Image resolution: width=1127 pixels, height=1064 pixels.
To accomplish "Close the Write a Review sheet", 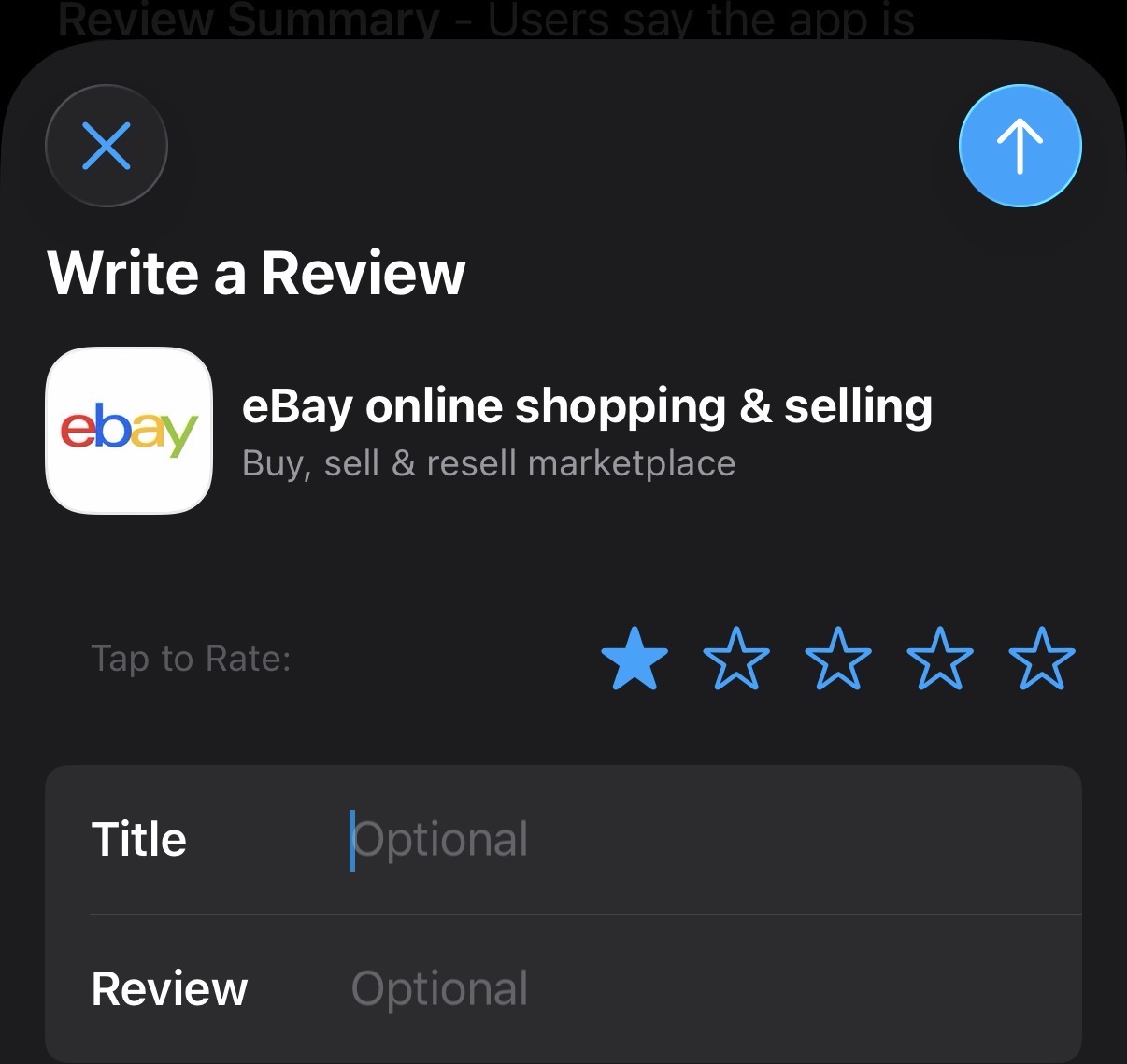I will pos(107,146).
